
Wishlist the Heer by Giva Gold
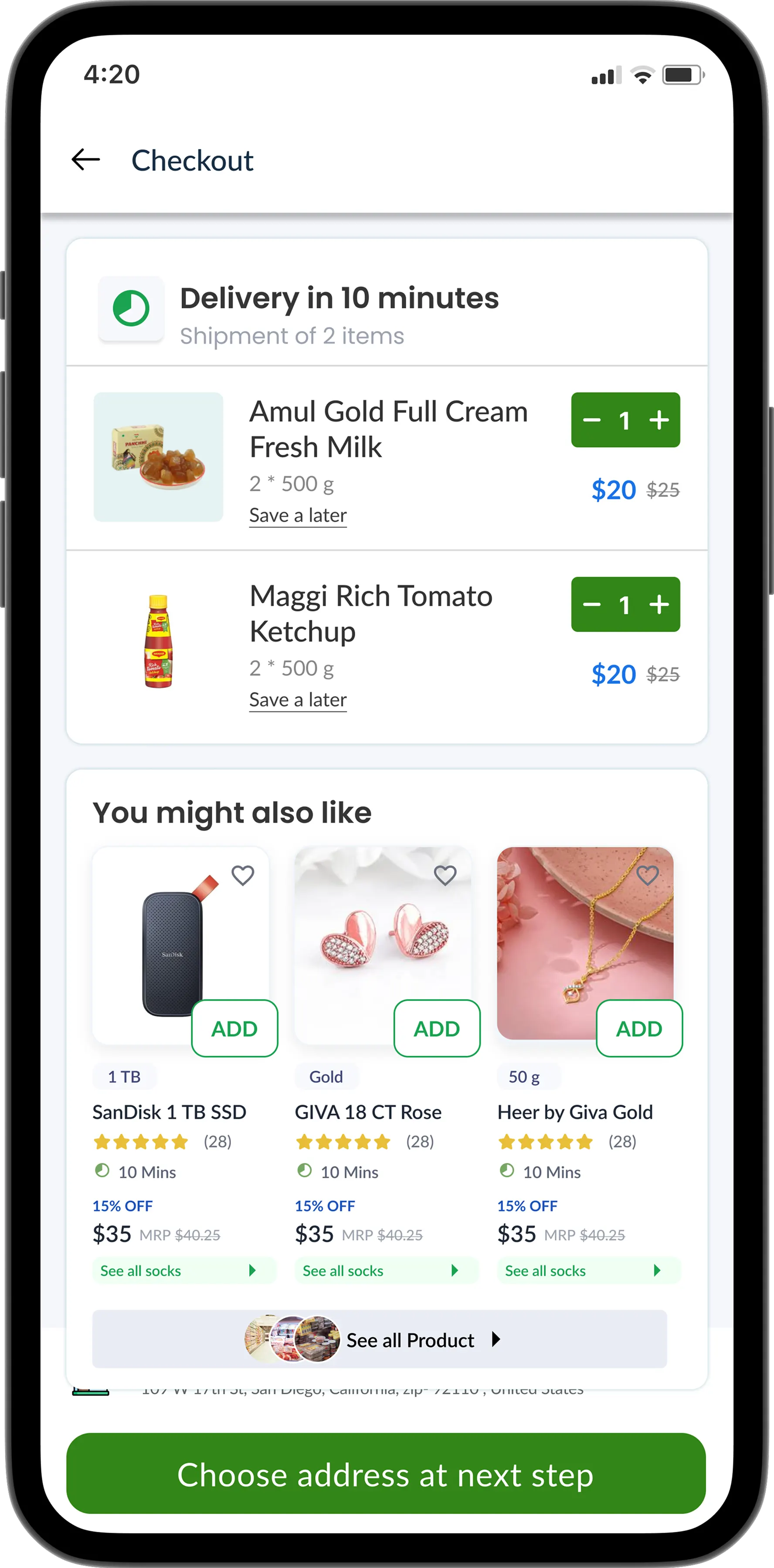[x=647, y=876]
